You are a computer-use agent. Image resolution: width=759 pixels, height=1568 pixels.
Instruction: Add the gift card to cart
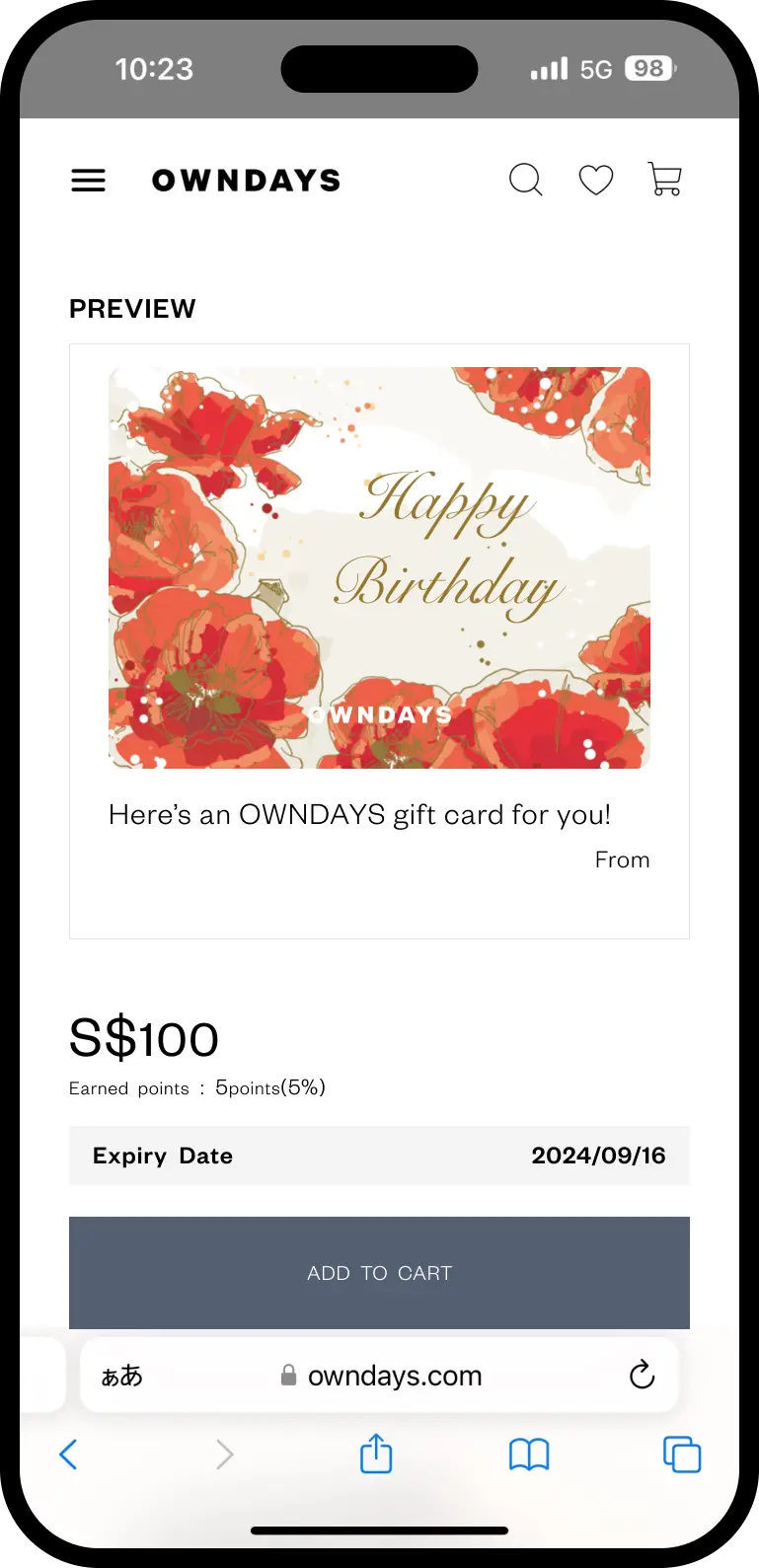(x=379, y=1273)
